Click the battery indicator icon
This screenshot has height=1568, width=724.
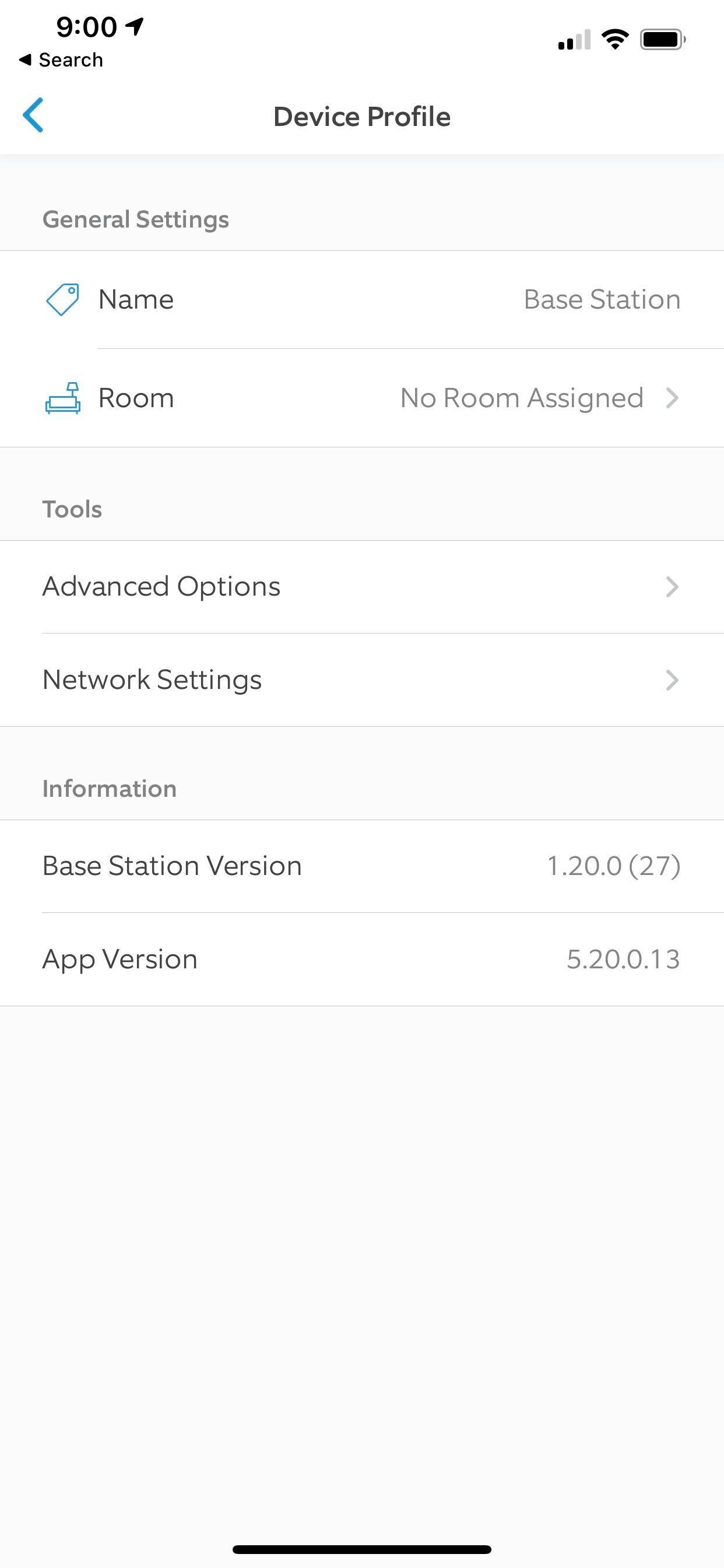(x=664, y=39)
